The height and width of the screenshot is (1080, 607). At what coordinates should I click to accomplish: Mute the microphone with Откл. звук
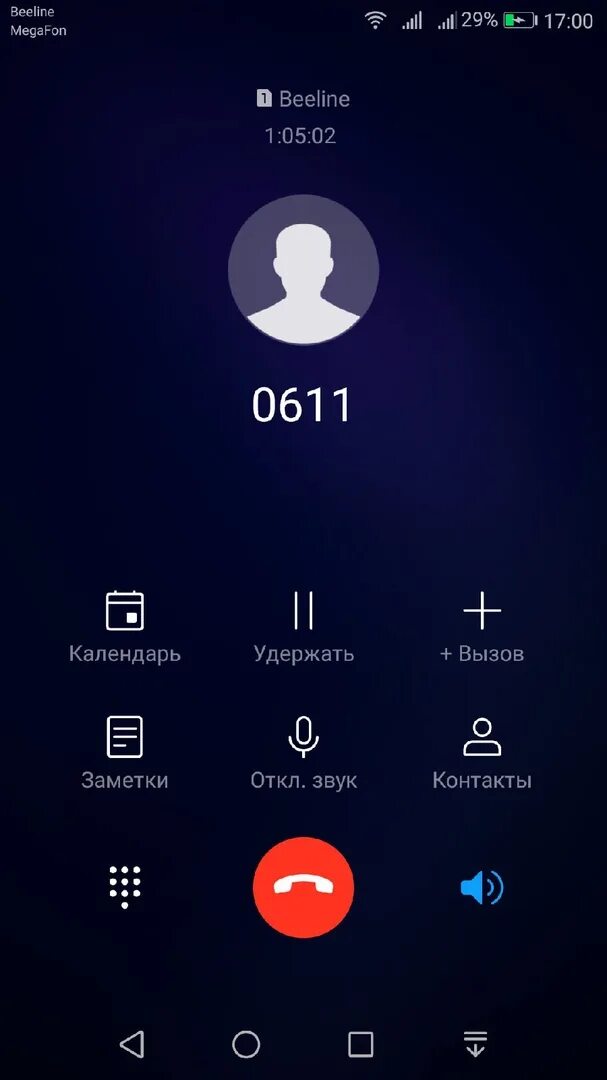point(303,752)
